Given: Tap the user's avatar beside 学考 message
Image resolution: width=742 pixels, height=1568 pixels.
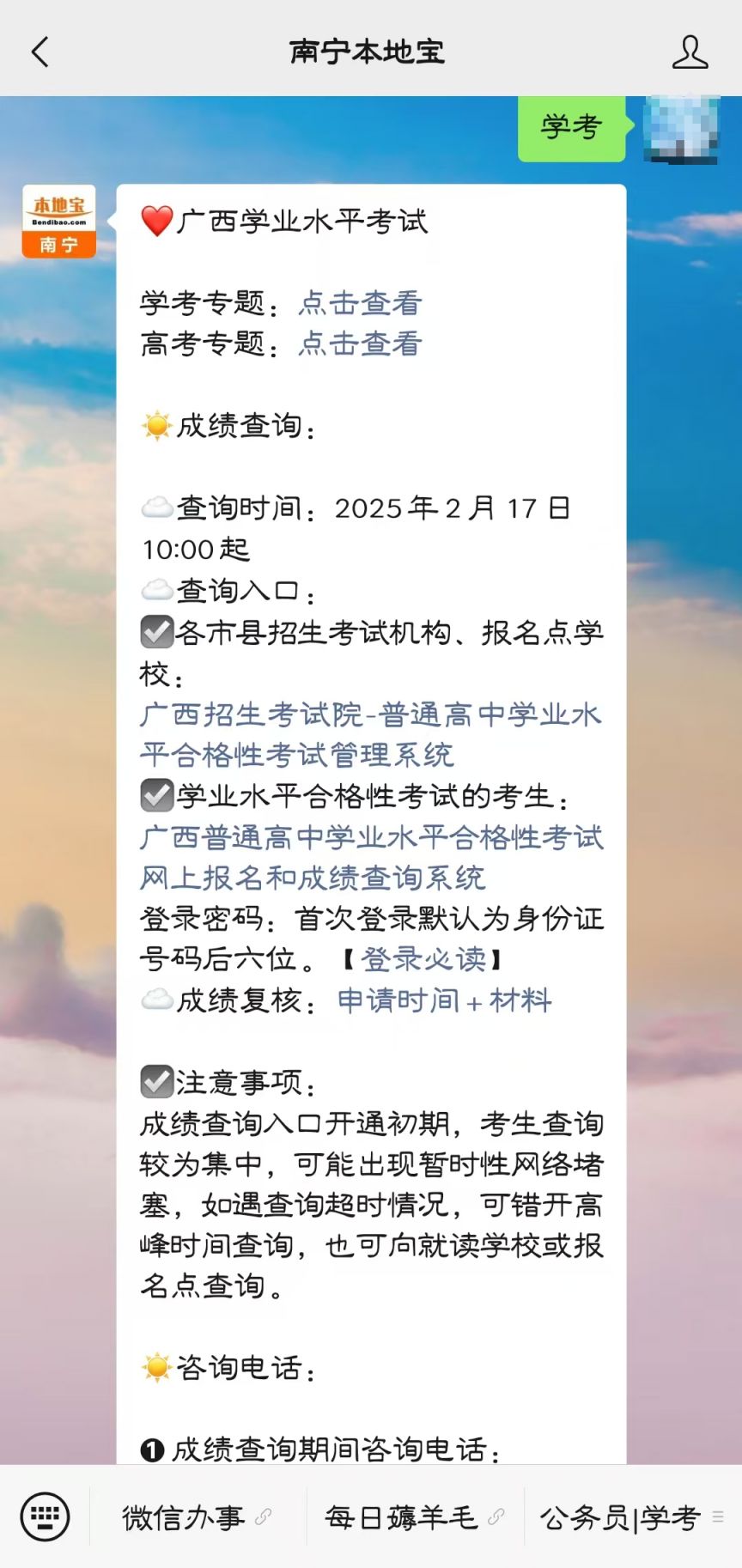Looking at the screenshot, I should pos(679,131).
